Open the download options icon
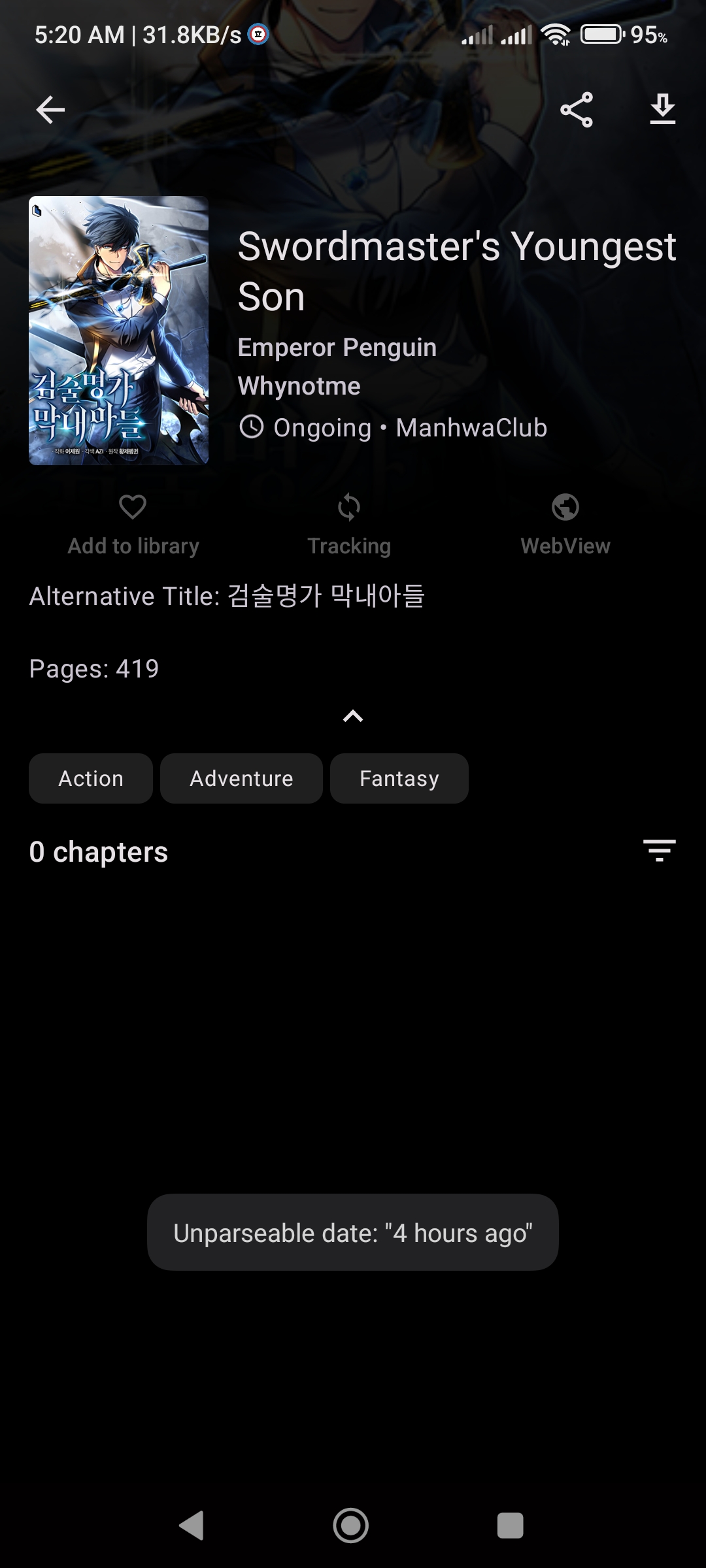This screenshot has width=706, height=1568. [662, 110]
